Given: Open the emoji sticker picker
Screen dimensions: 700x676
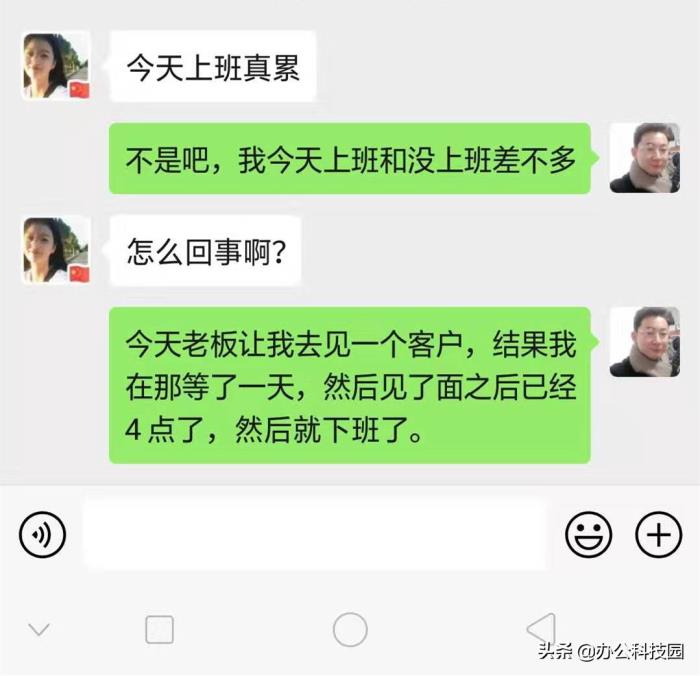Looking at the screenshot, I should click(588, 536).
